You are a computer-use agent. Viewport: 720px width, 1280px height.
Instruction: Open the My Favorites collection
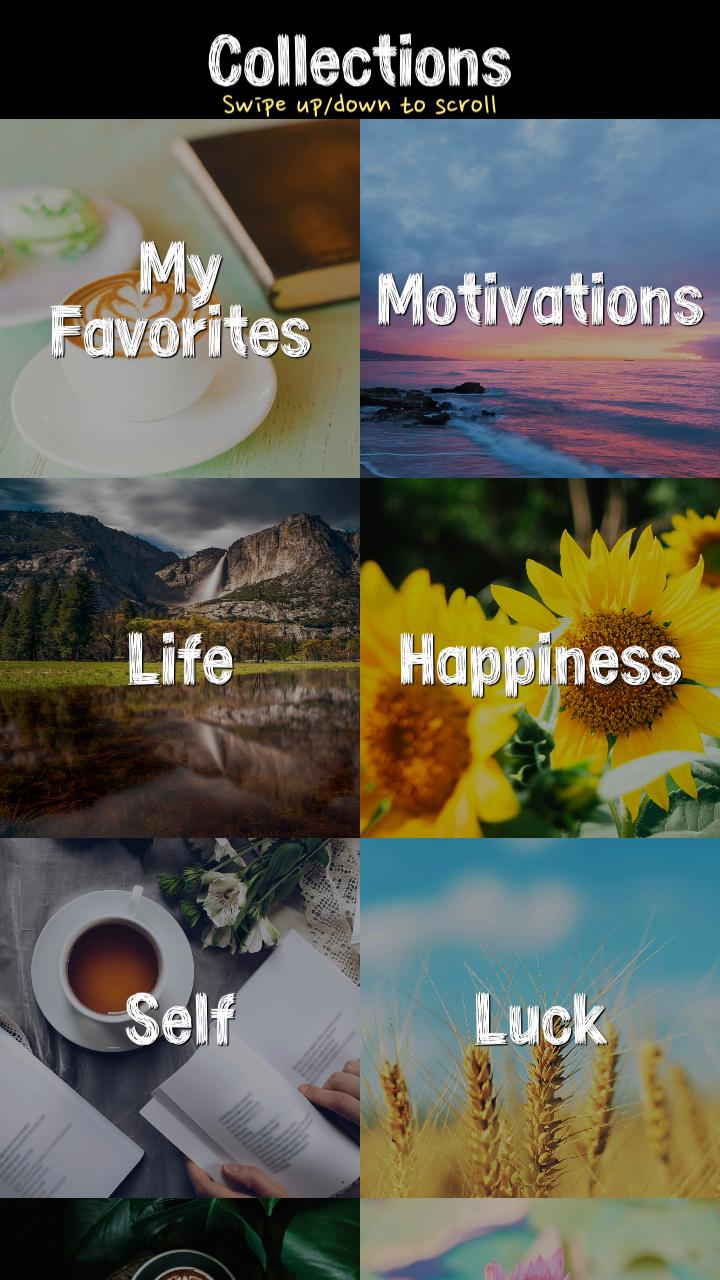coord(180,298)
